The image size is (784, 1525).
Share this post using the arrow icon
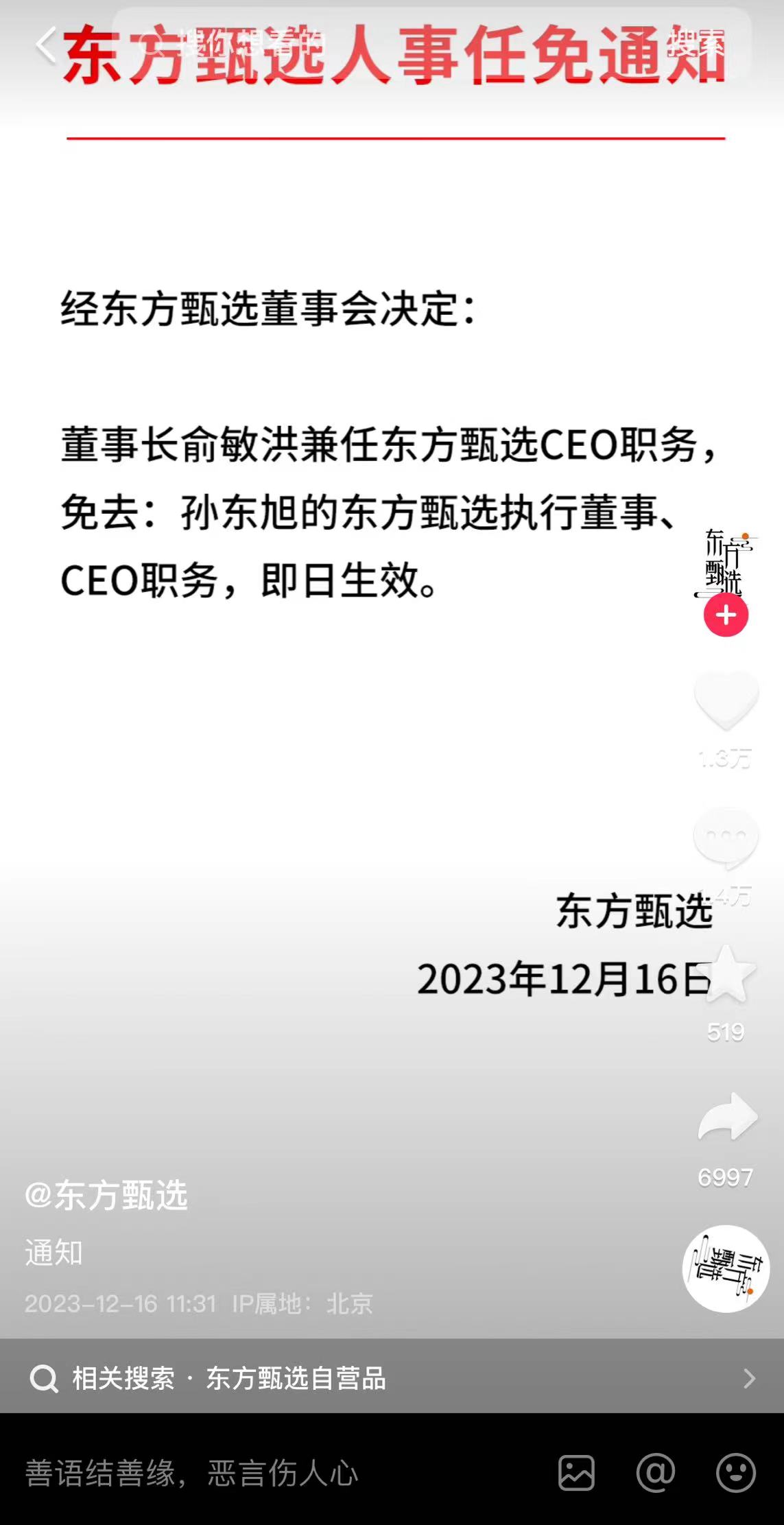727,1117
